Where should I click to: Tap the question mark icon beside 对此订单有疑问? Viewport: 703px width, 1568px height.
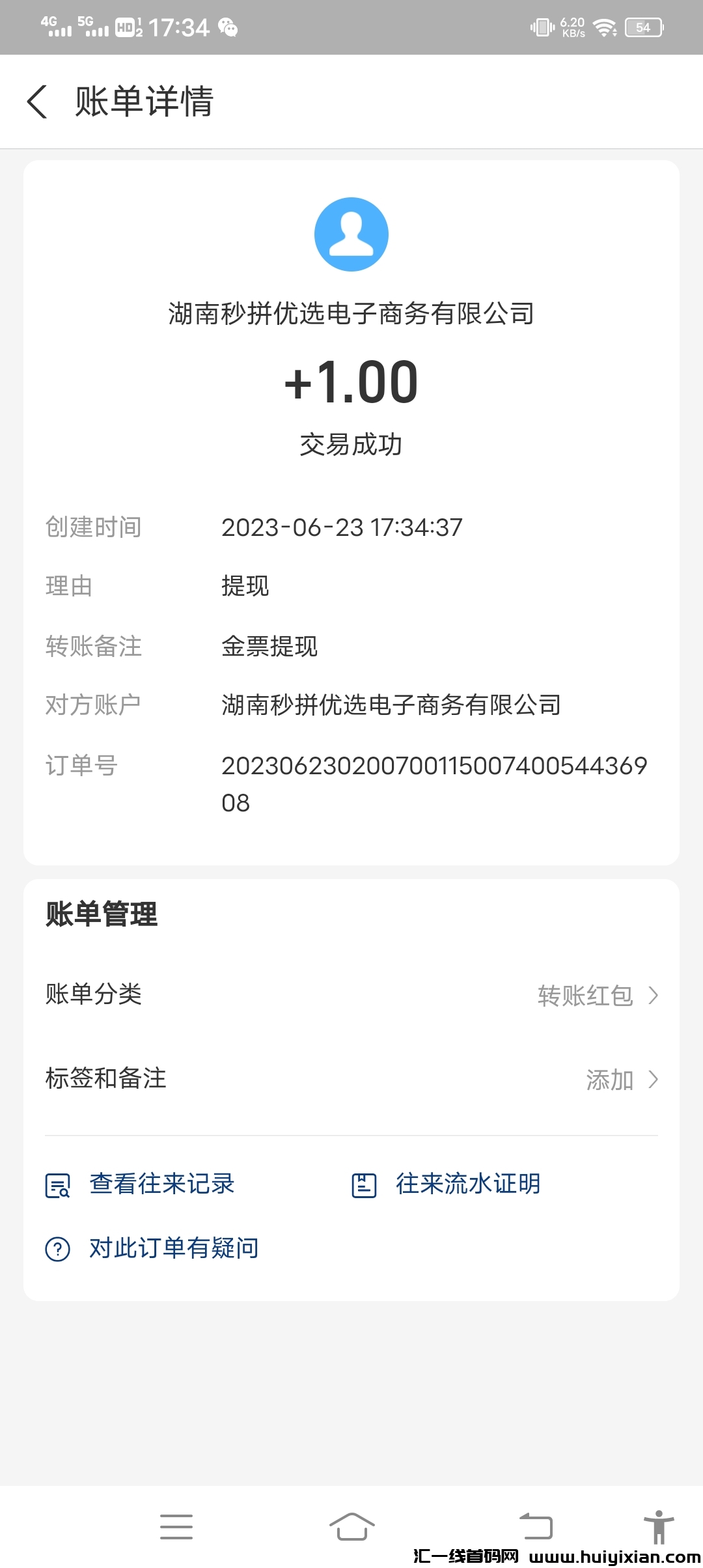tap(57, 1247)
